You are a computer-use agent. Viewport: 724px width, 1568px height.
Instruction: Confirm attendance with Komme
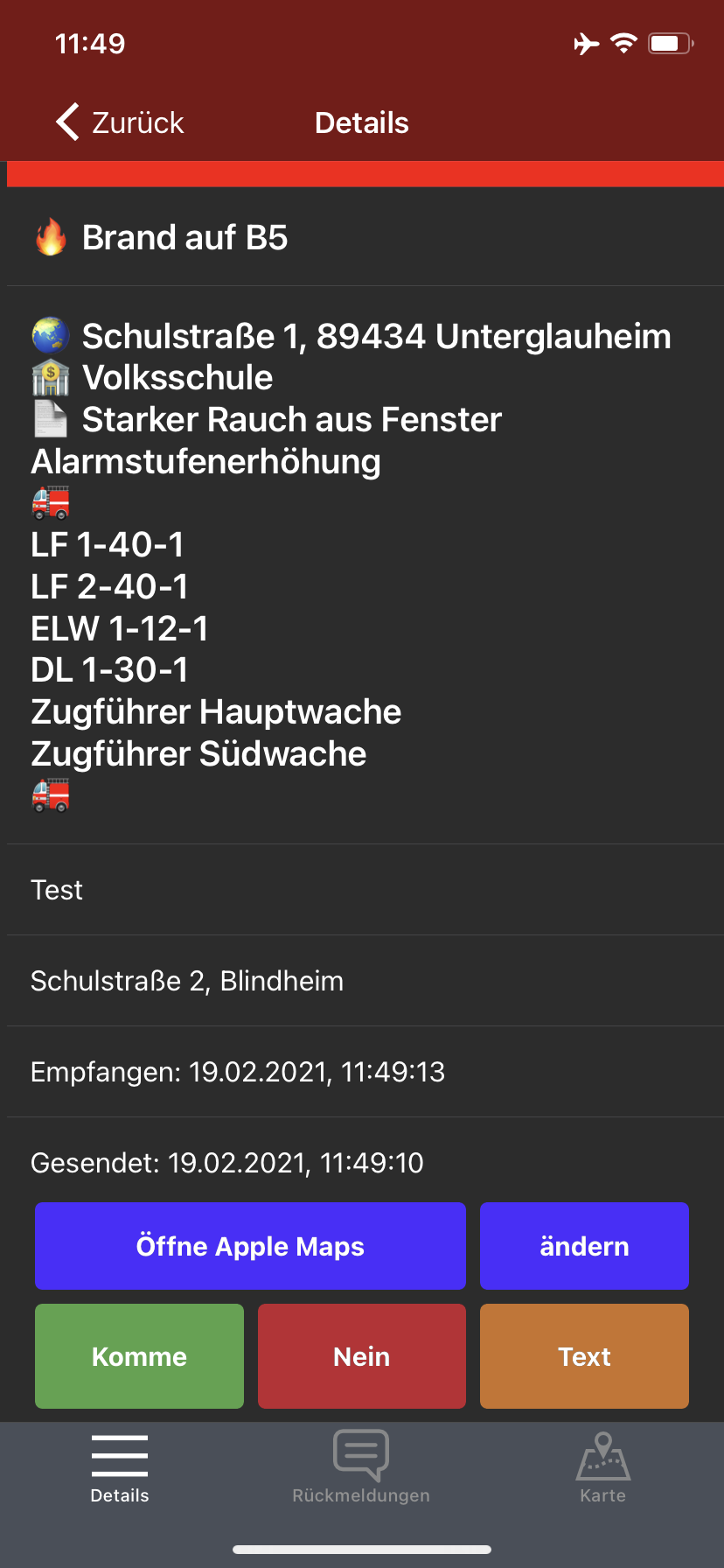coord(139,1356)
